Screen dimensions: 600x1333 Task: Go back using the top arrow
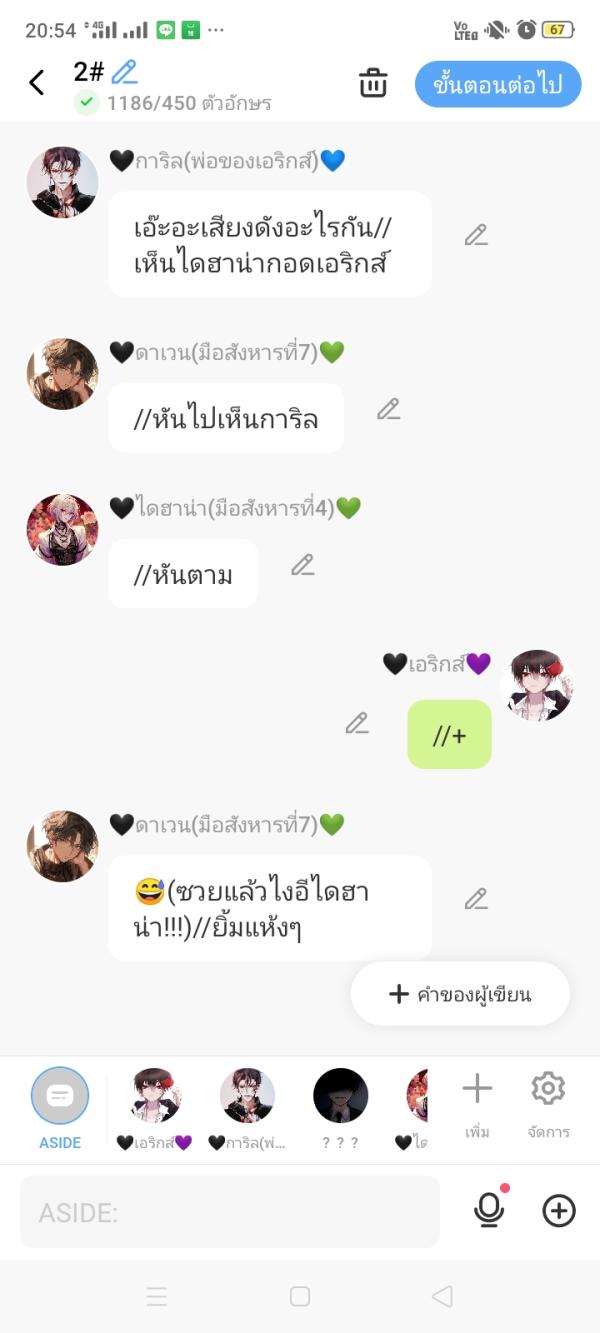(x=37, y=83)
